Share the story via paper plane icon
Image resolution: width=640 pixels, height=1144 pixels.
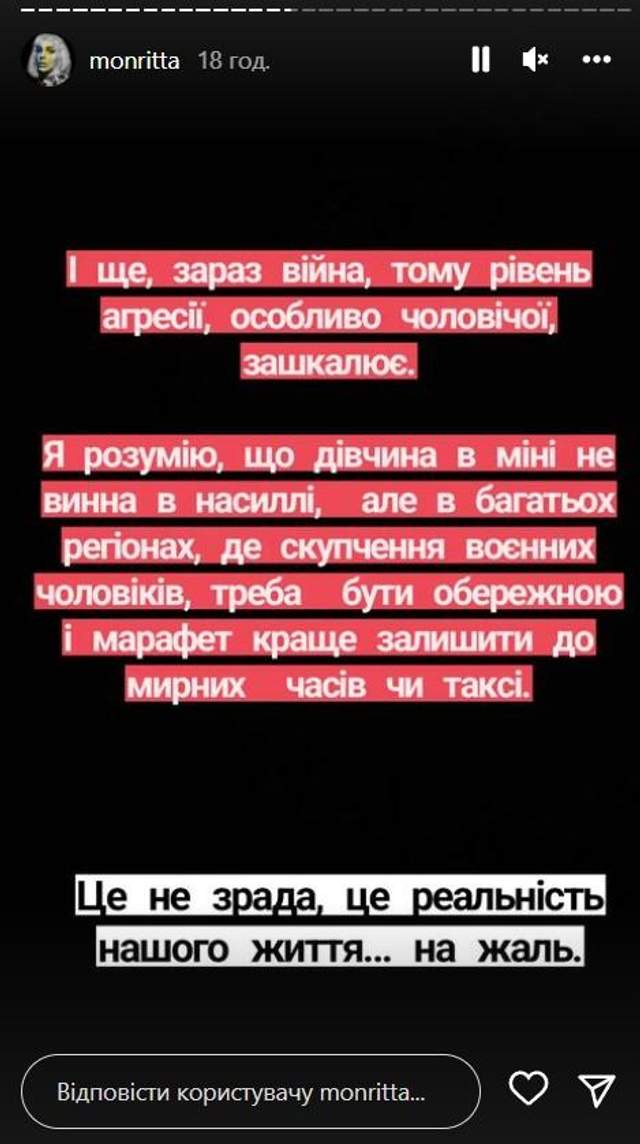596,1089
